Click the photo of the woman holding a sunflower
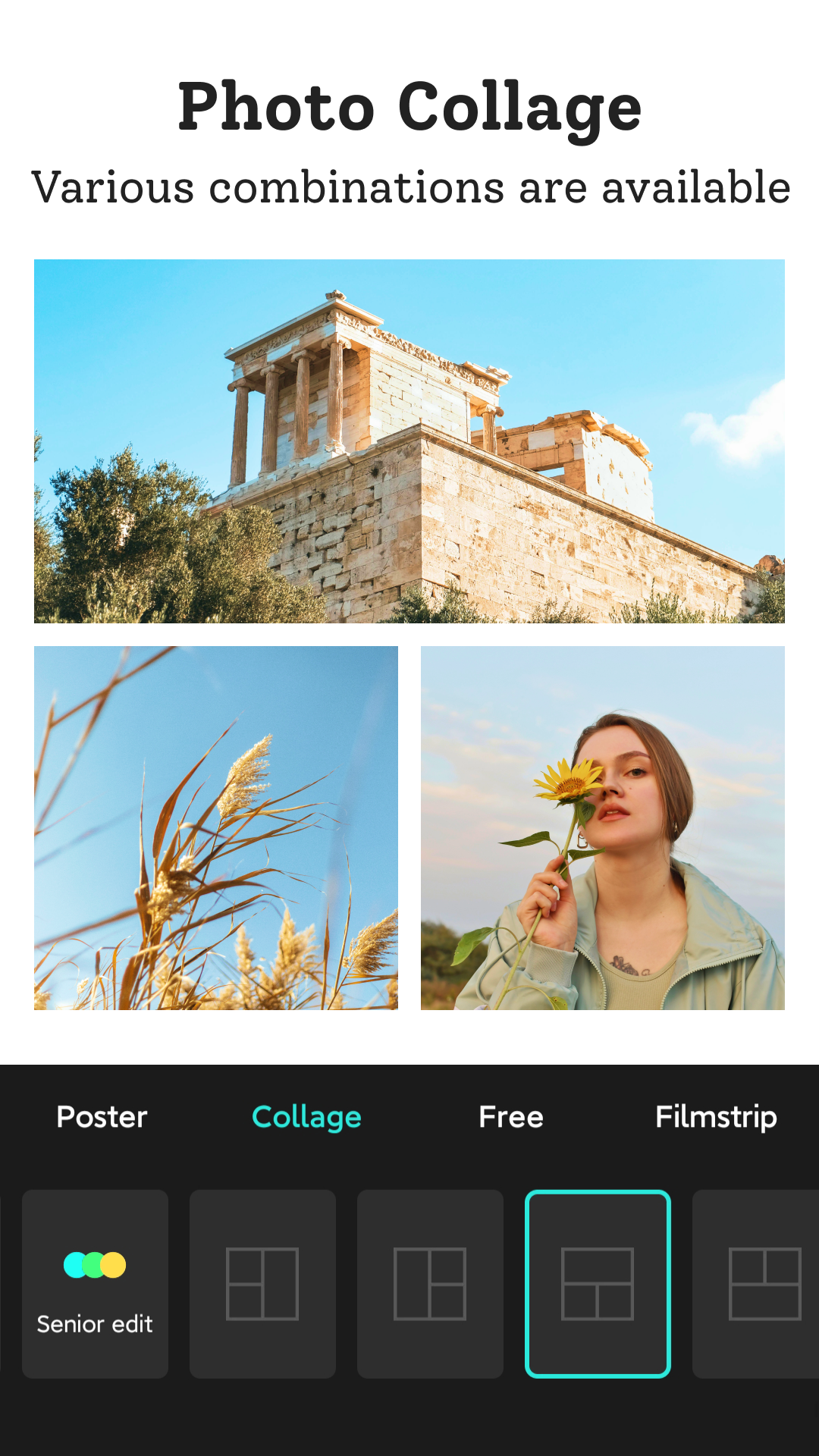 [x=602, y=827]
